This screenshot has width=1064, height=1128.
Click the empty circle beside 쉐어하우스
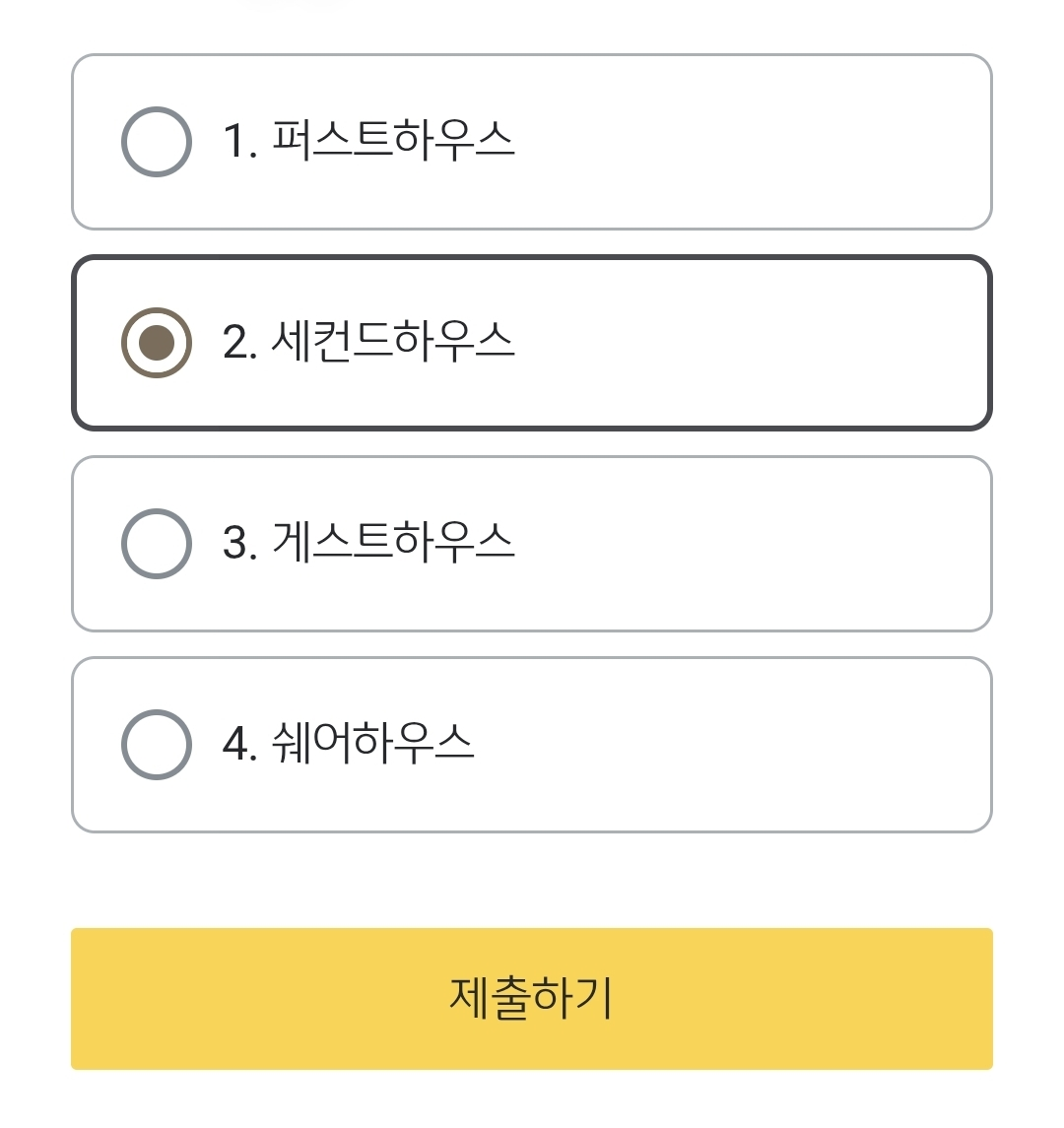coord(156,744)
